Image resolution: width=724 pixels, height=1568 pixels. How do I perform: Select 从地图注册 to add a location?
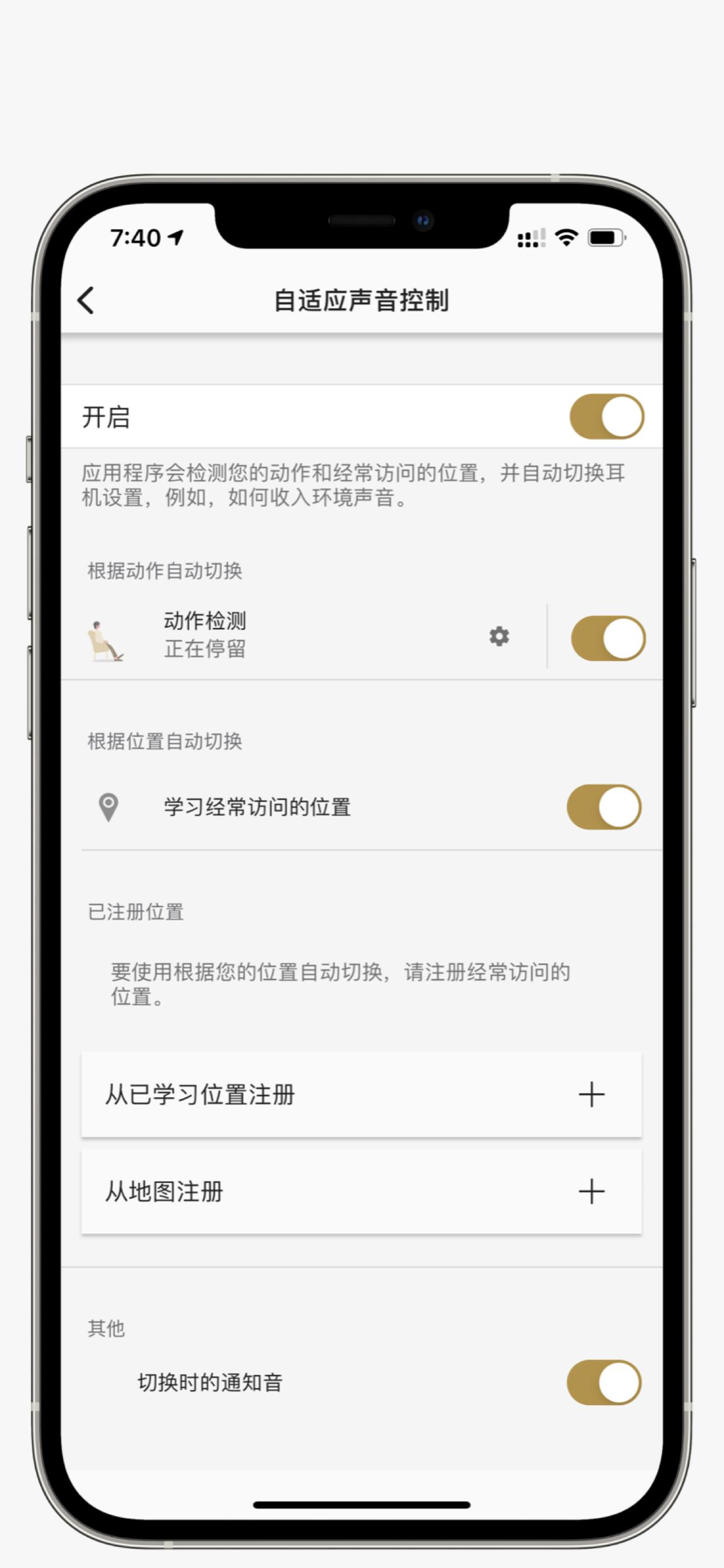pos(361,1191)
